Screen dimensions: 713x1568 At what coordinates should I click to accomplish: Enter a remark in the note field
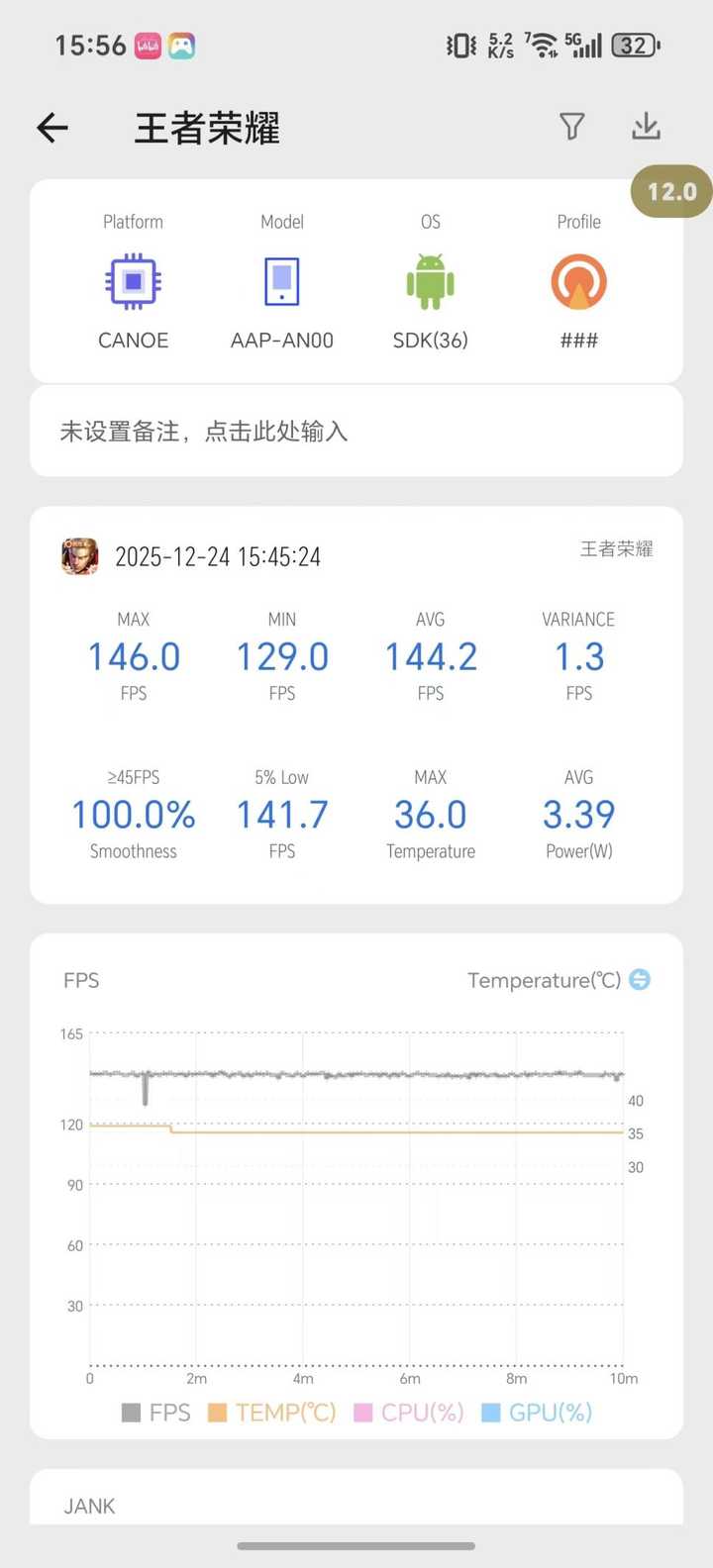coord(356,432)
